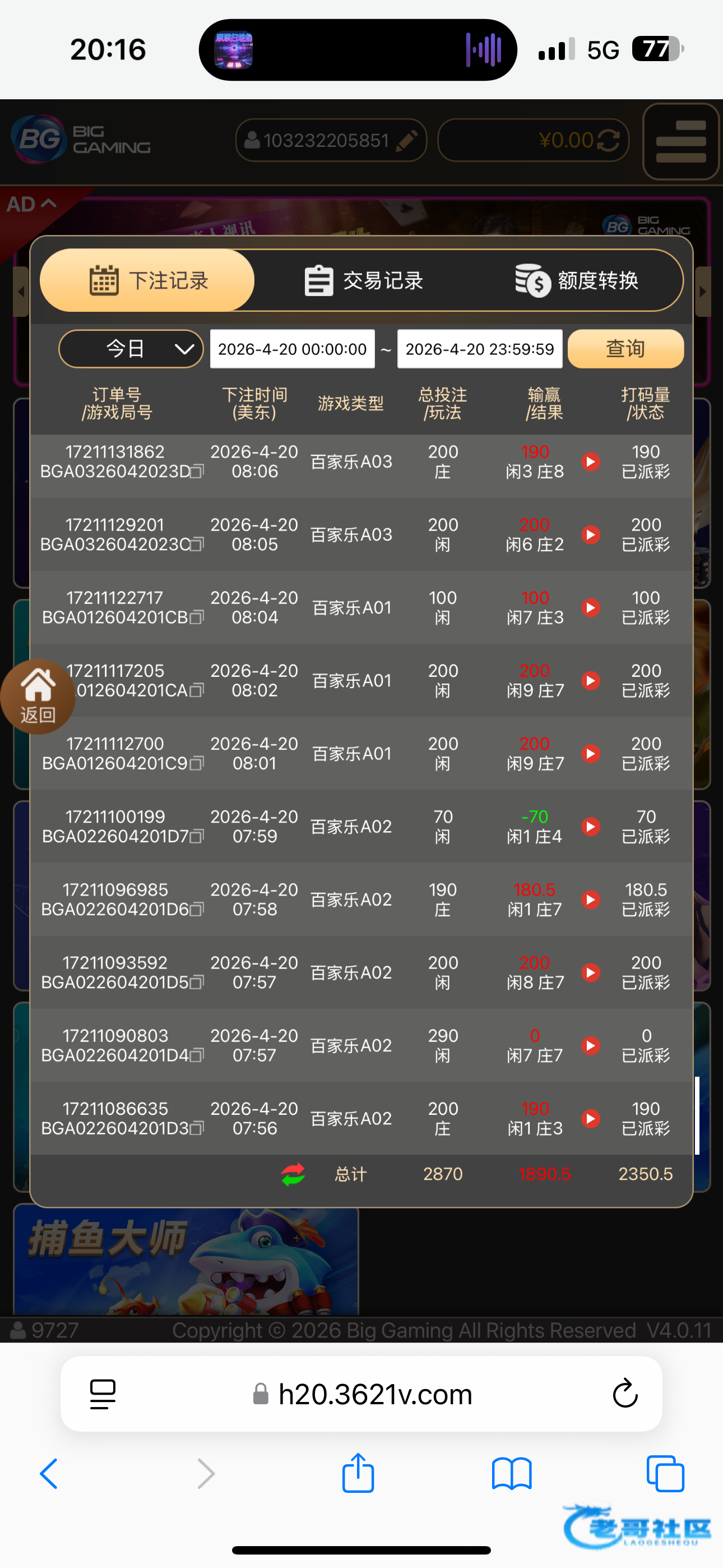Select the 下注记录 tab
This screenshot has height=1568, width=723.
pyautogui.click(x=147, y=280)
